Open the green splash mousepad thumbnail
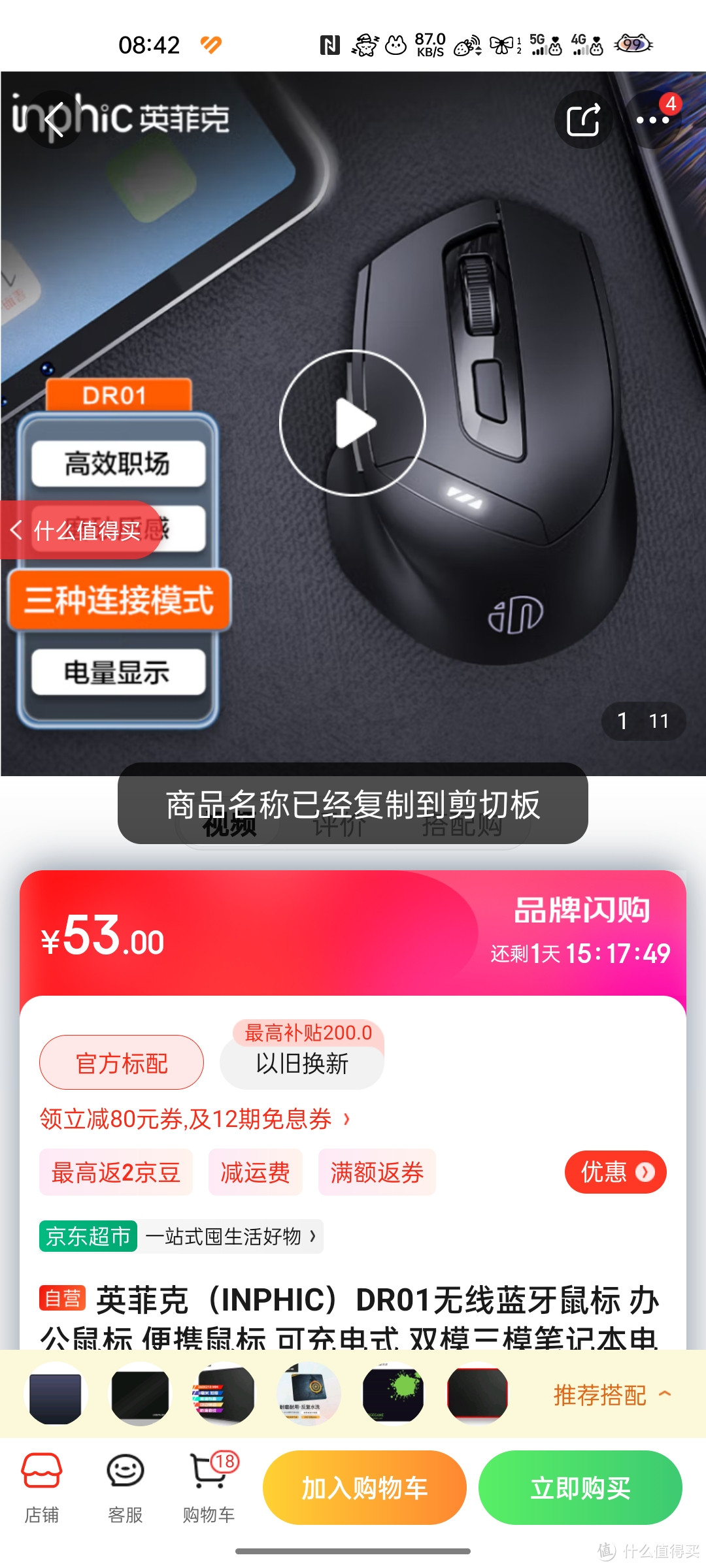The height and width of the screenshot is (1568, 706). point(393,1395)
